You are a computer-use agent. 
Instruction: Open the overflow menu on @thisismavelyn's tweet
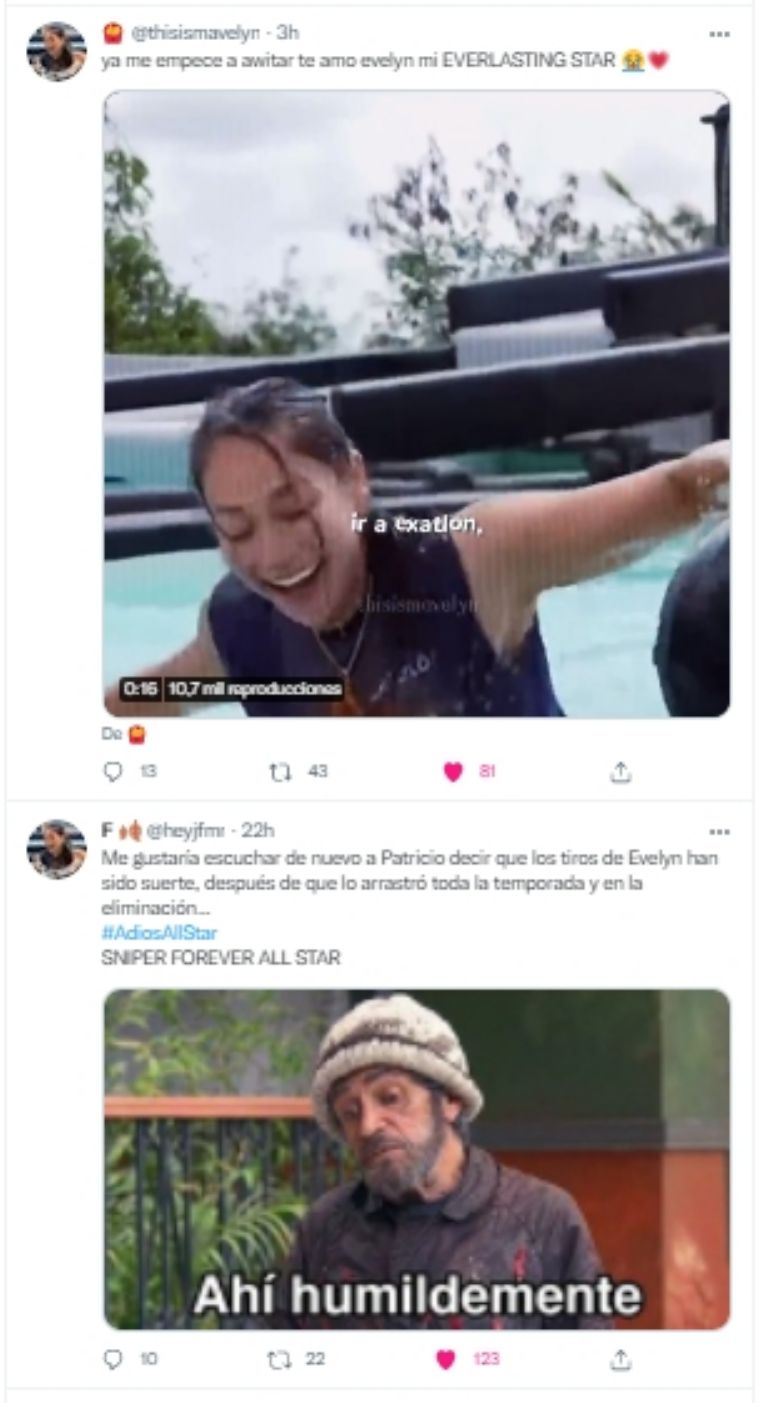coord(719,34)
